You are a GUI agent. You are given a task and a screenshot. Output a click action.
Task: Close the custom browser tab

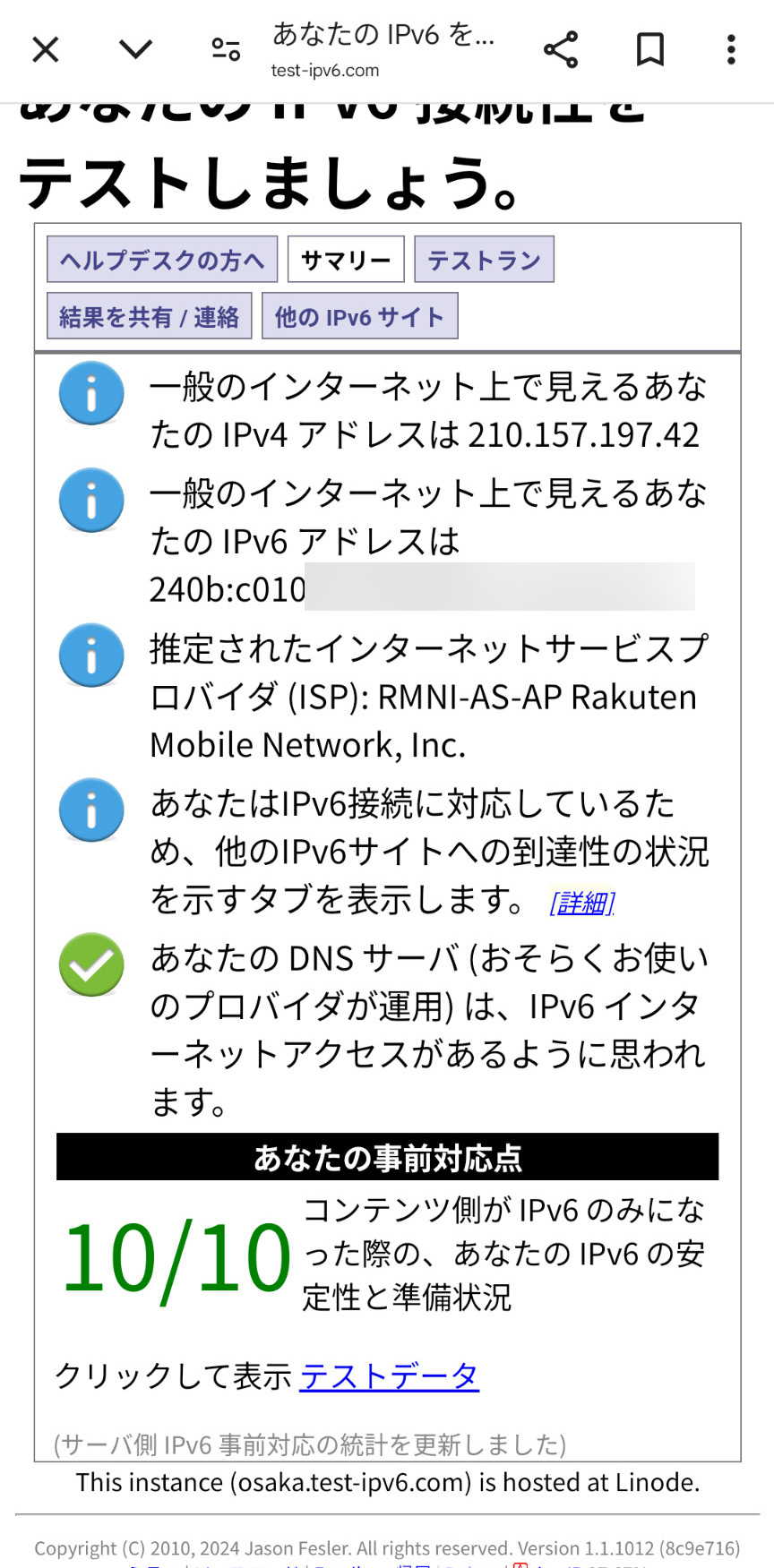46,49
